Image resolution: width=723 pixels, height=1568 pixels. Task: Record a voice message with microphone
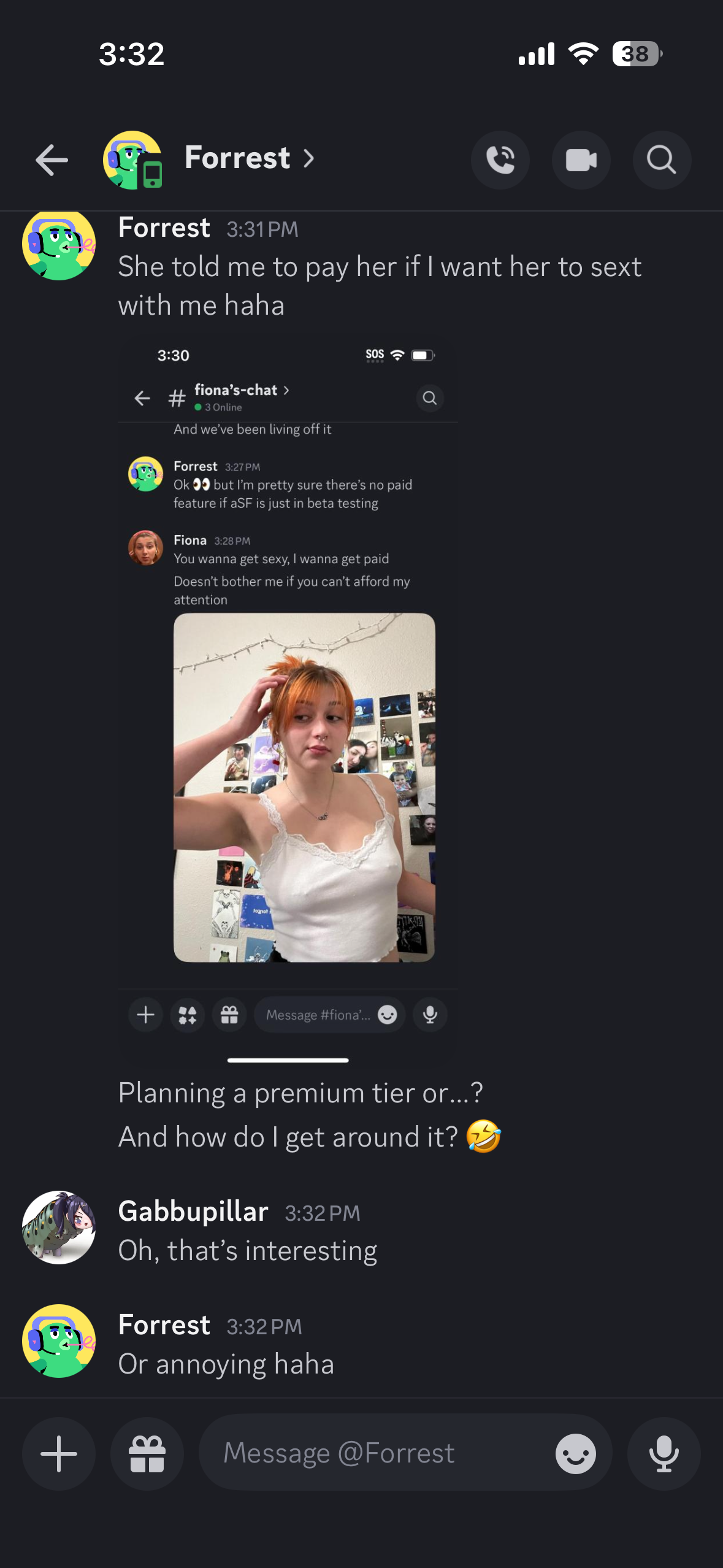[x=664, y=1453]
